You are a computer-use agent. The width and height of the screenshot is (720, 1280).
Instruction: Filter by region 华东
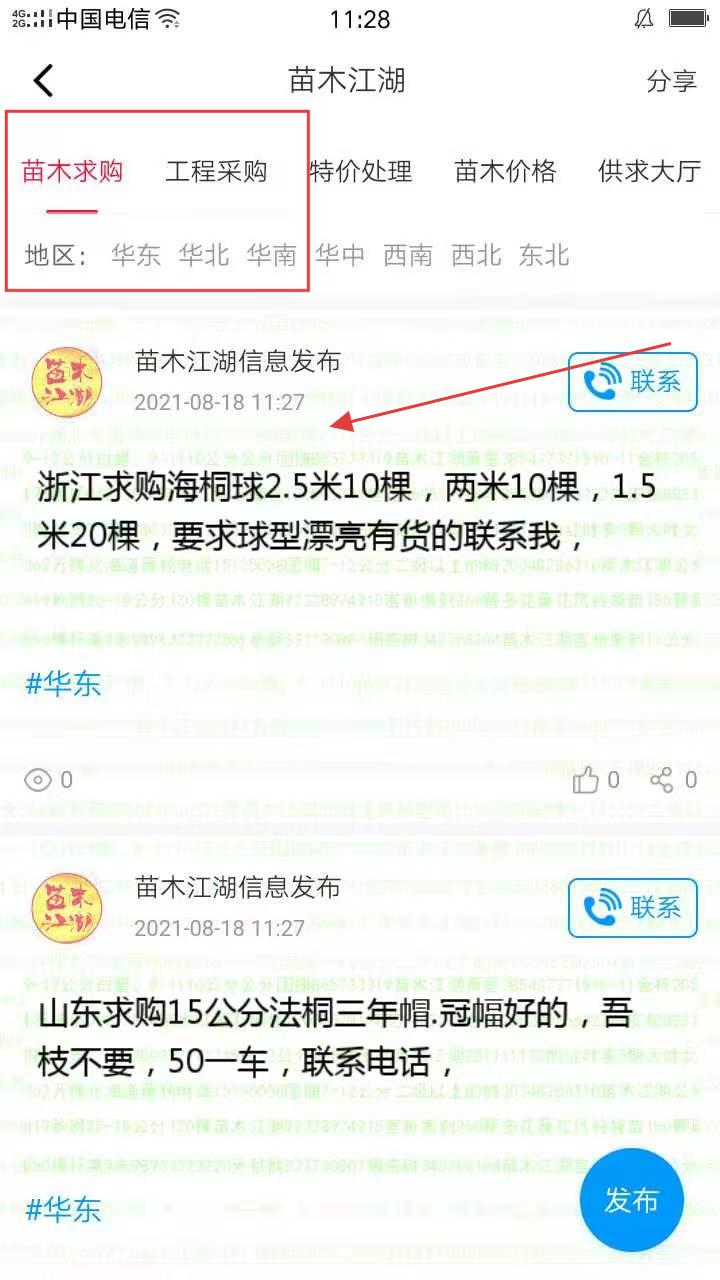point(136,255)
